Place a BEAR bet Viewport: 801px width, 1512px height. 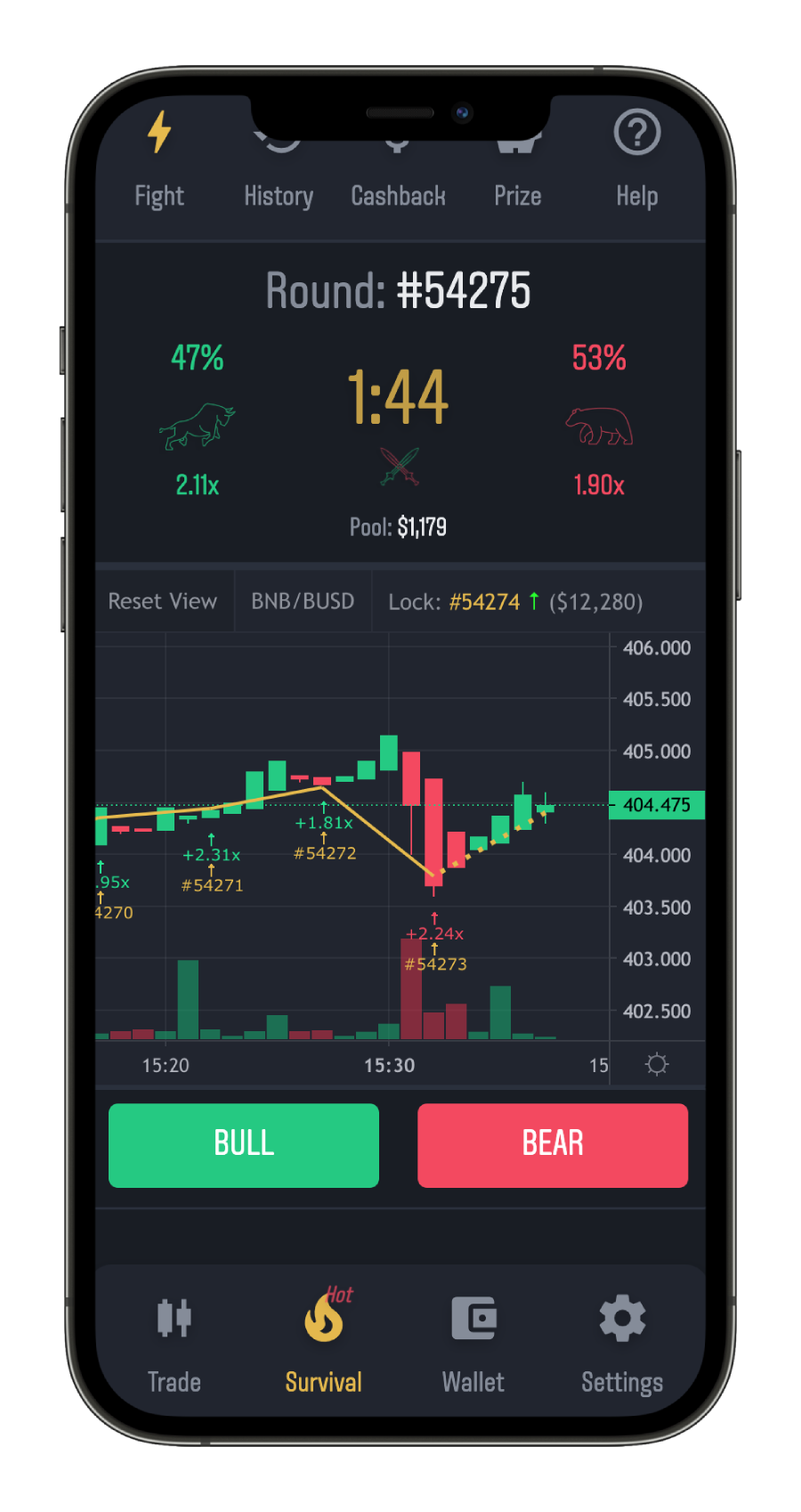pyautogui.click(x=553, y=1145)
